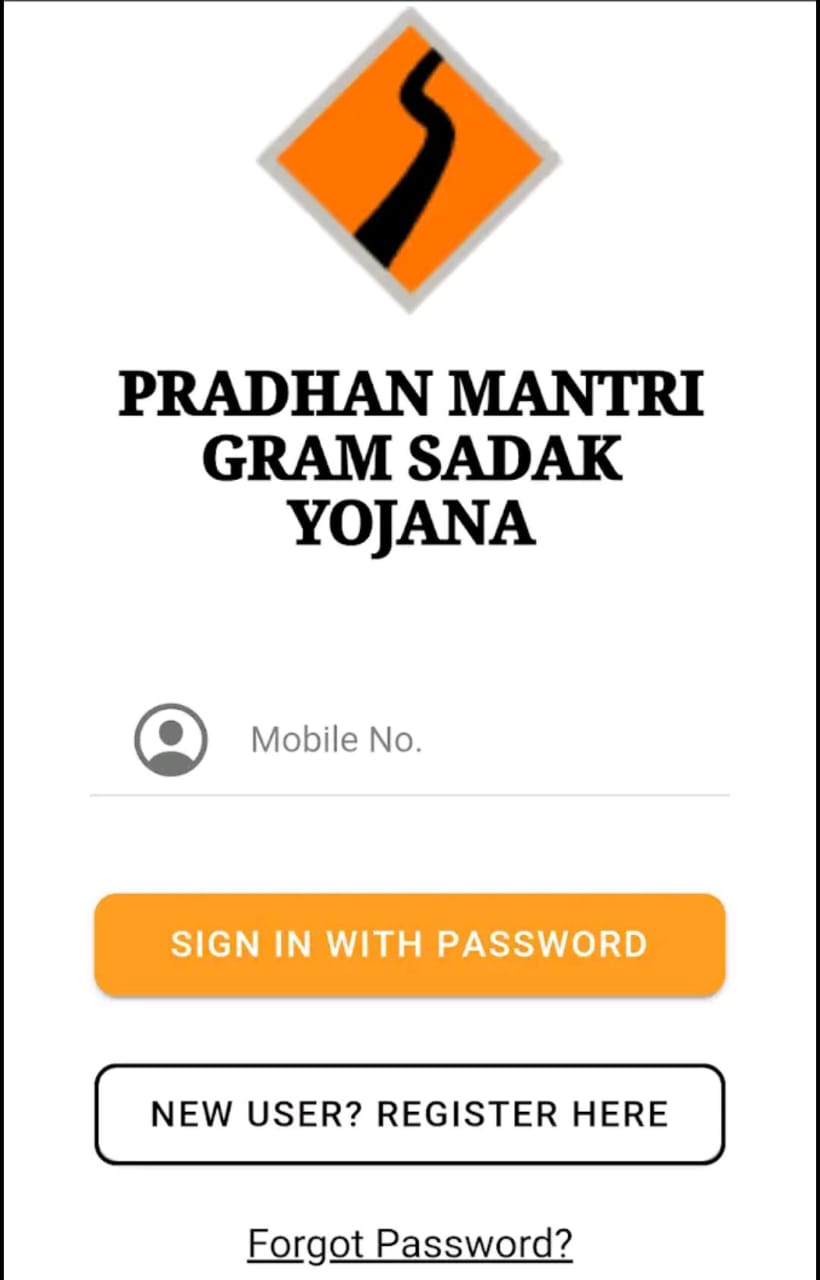Screen dimensions: 820x1280
Task: Click Forgot Password? to recover account
Action: [408, 1243]
